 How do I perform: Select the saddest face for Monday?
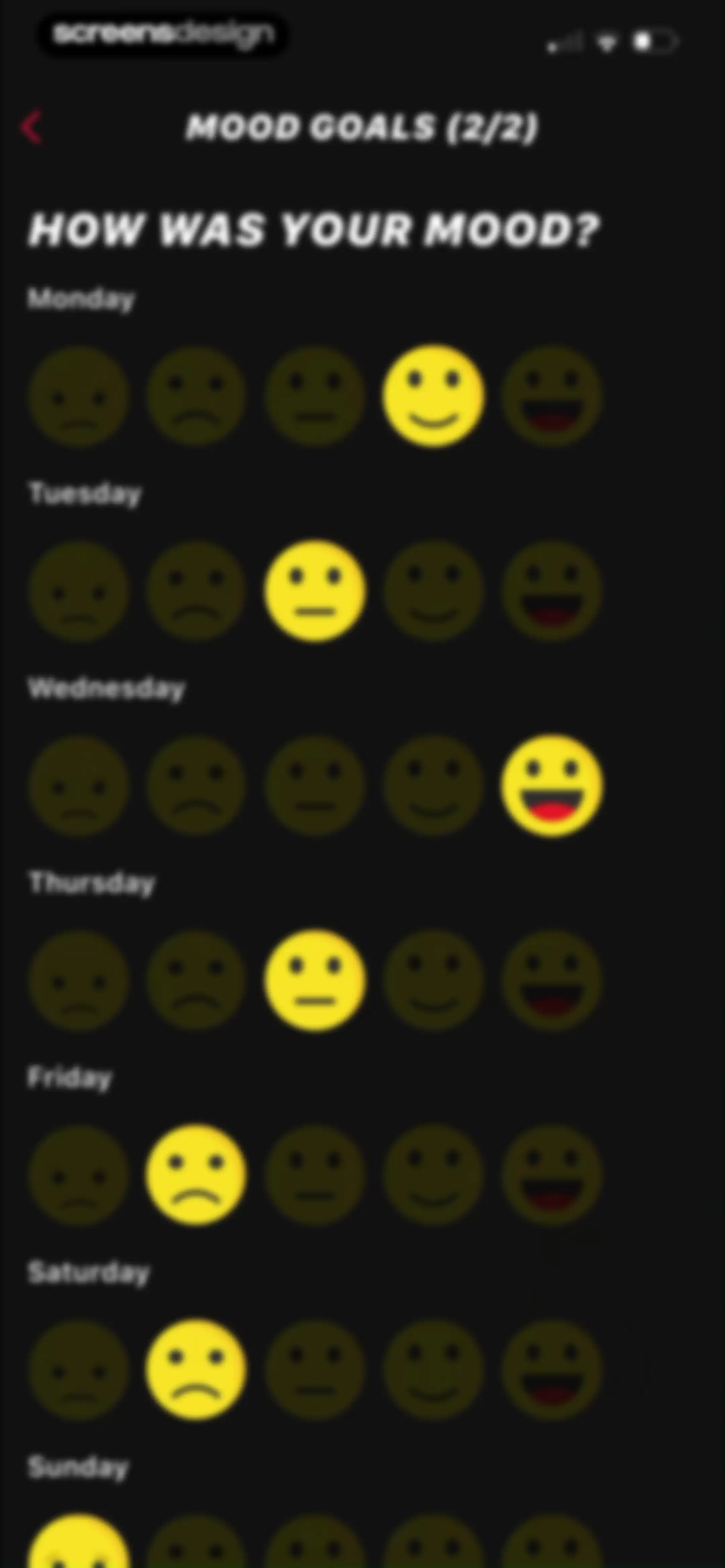pos(79,397)
